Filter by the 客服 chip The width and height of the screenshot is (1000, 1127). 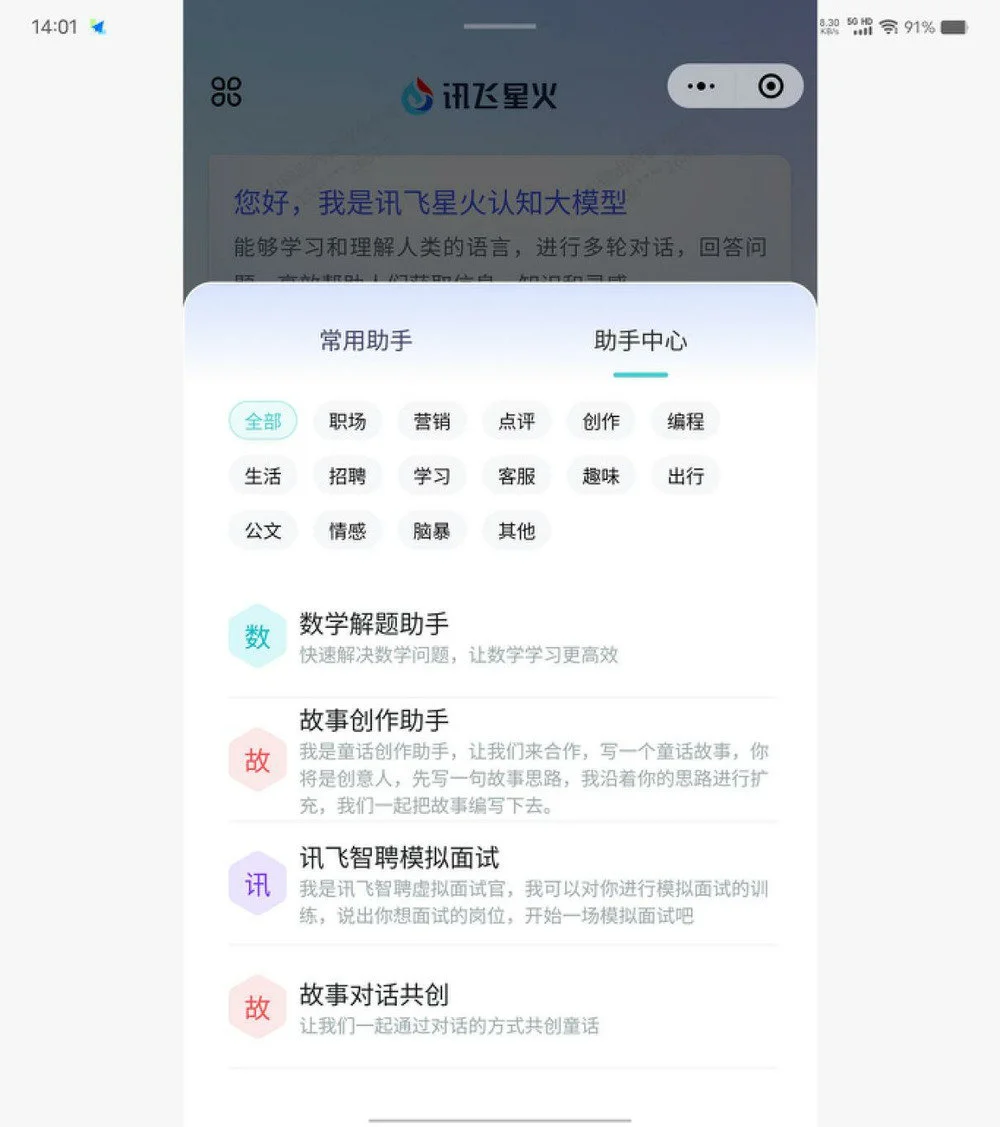pyautogui.click(x=516, y=476)
